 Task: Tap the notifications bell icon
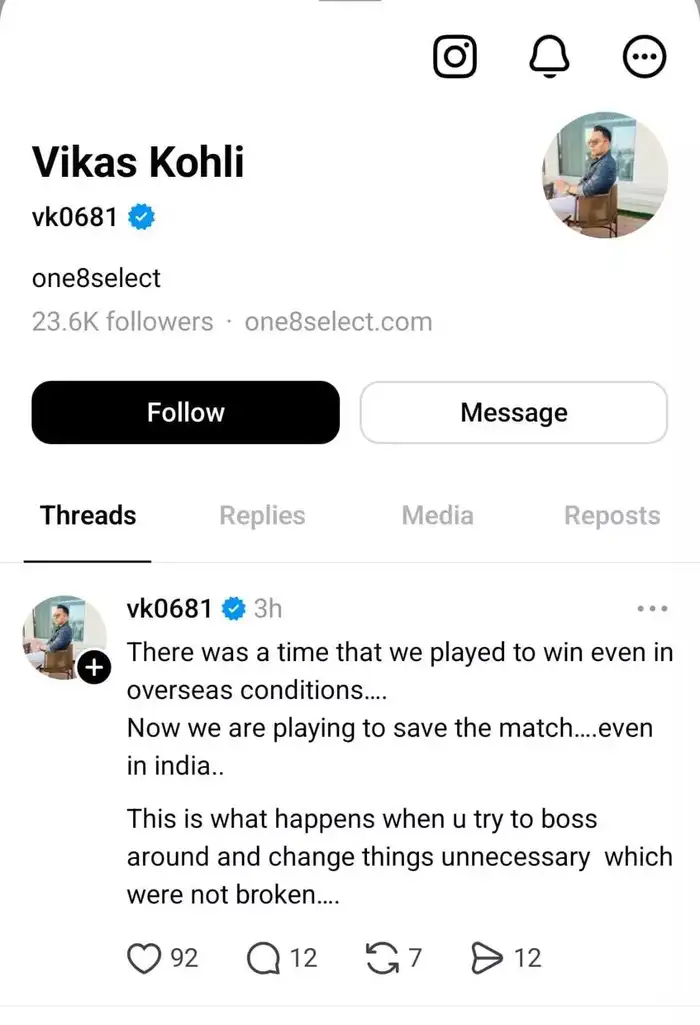tap(548, 57)
